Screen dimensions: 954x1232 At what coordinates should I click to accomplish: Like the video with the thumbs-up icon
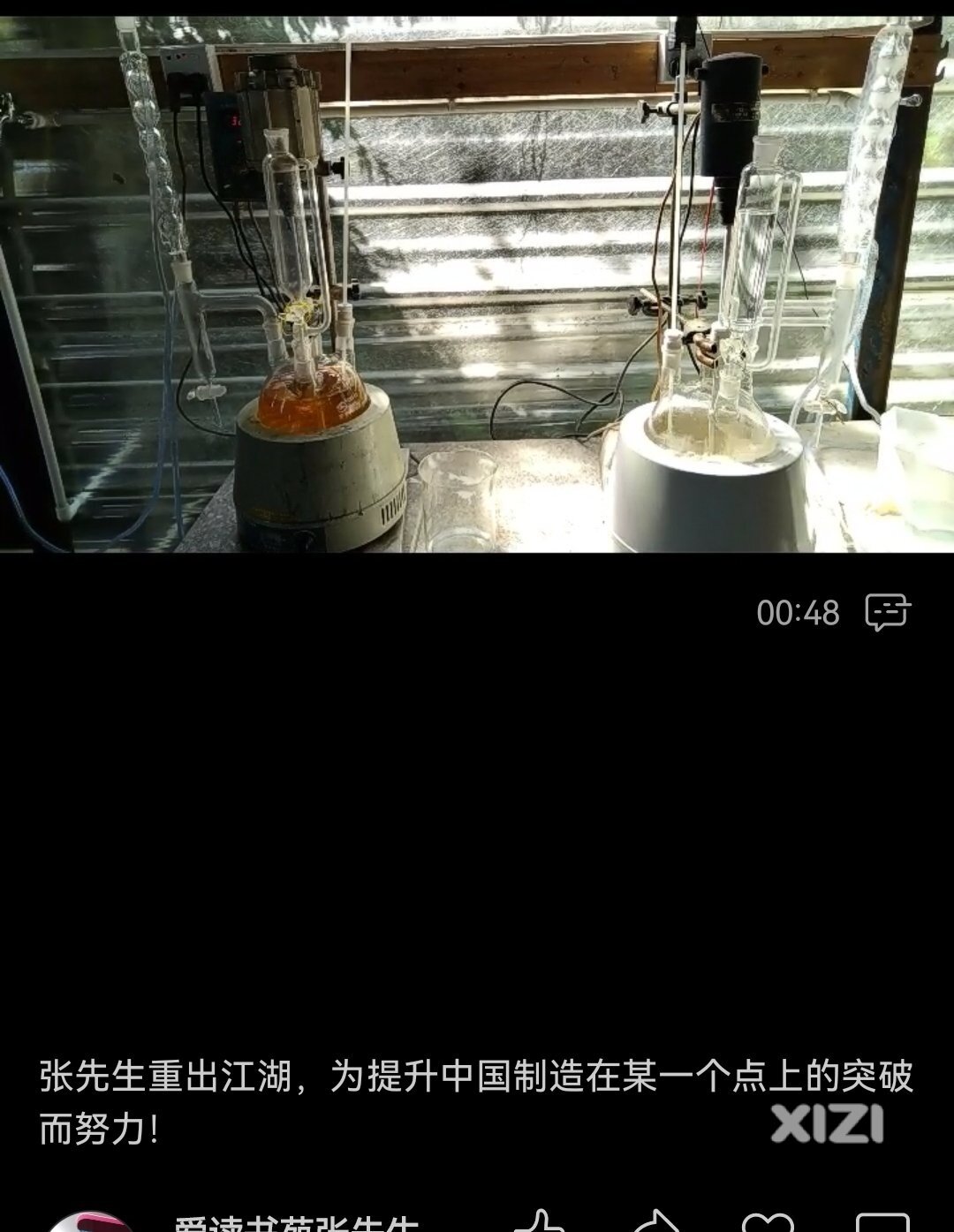(541, 1223)
